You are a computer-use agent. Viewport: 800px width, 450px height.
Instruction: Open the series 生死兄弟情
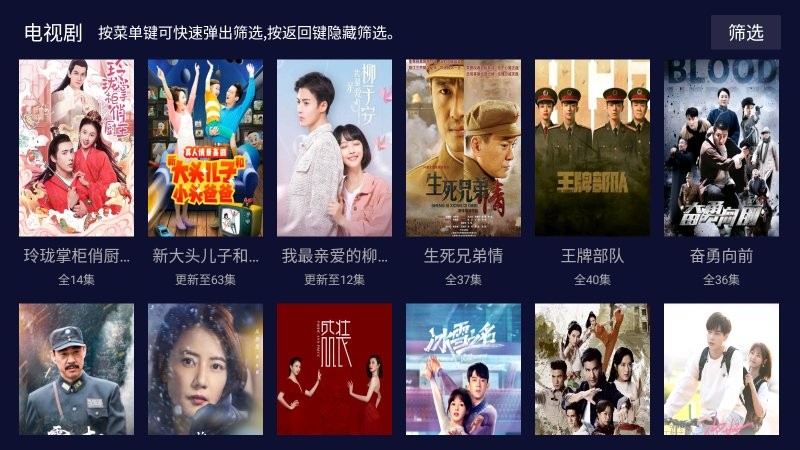[x=463, y=148]
